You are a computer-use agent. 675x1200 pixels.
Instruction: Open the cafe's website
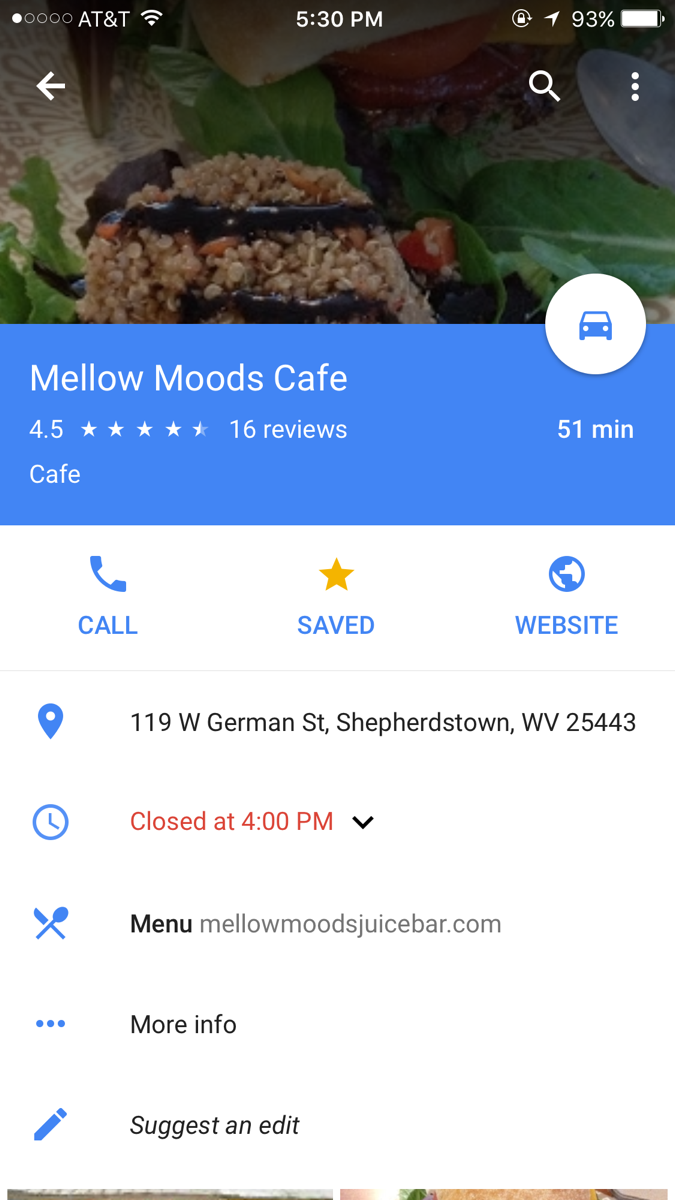[x=566, y=596]
